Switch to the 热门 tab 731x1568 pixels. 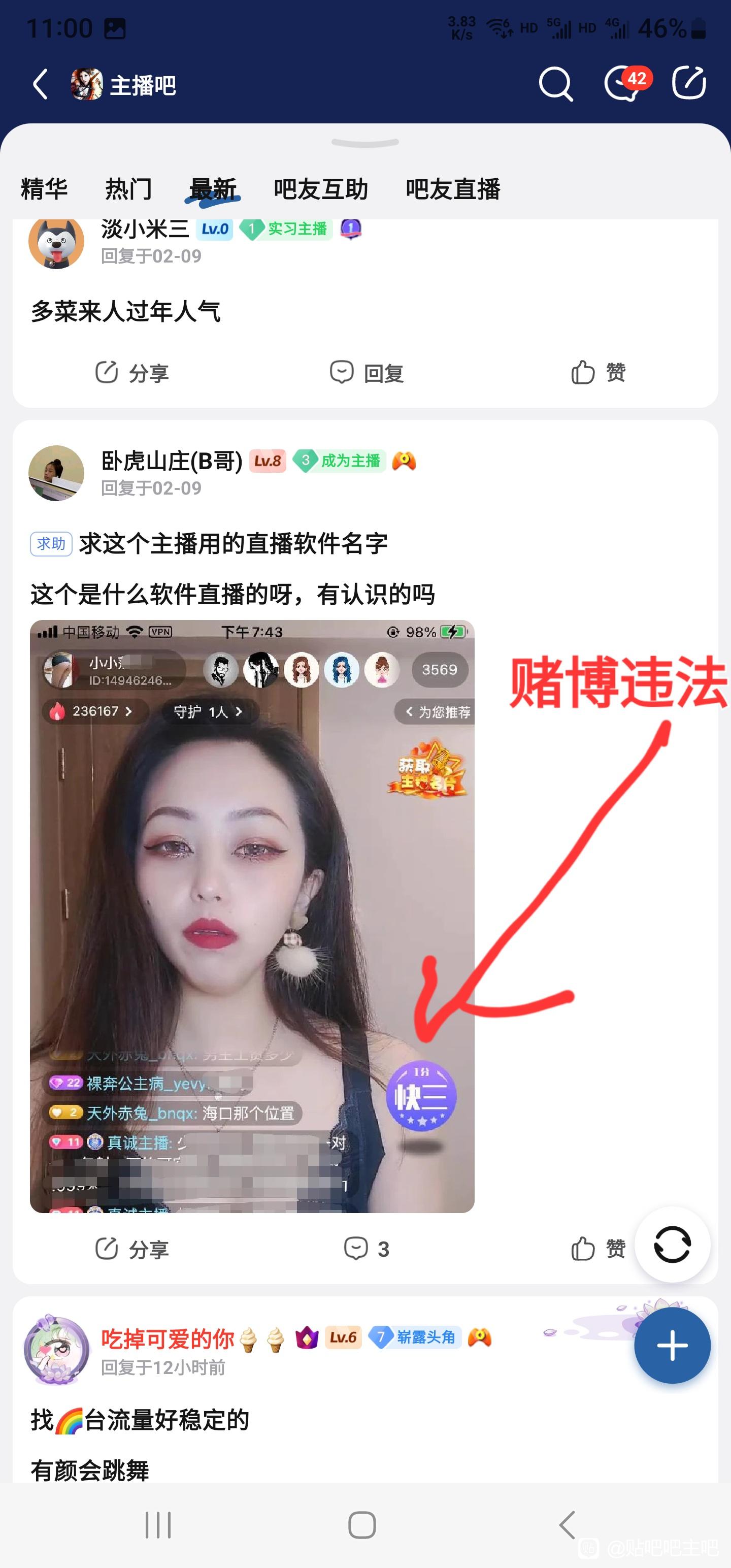(x=128, y=189)
